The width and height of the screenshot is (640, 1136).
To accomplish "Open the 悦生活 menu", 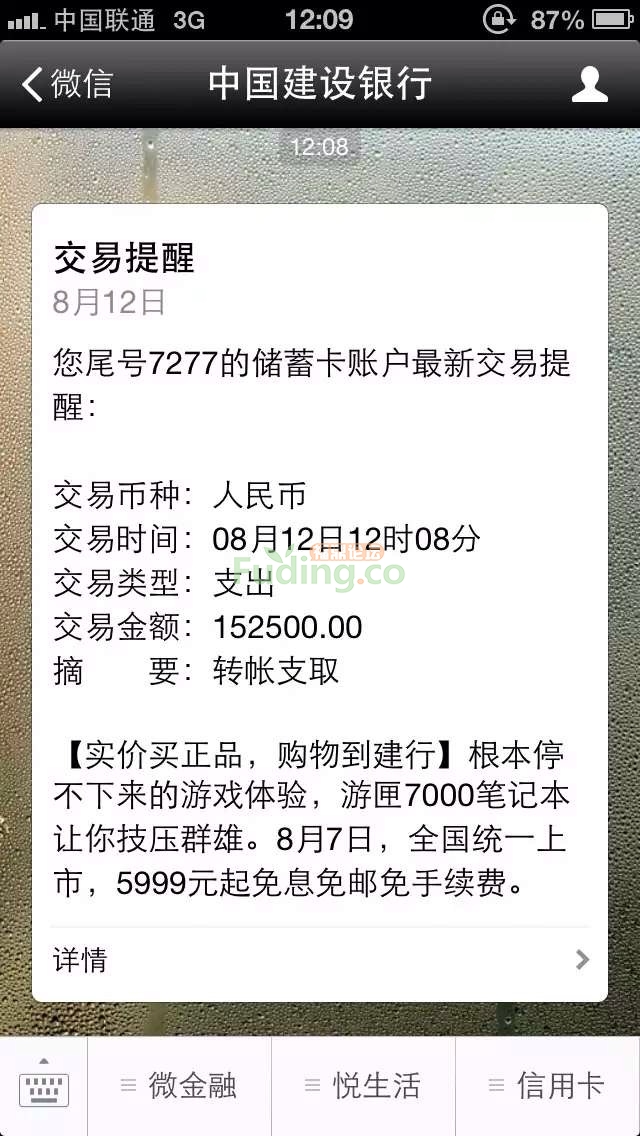I will point(364,1086).
